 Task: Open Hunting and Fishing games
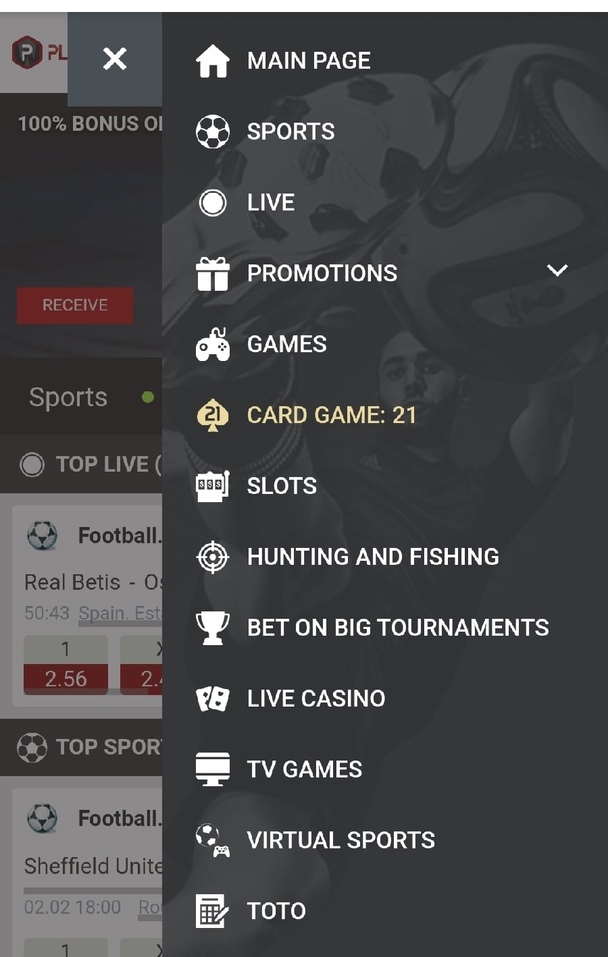coord(372,557)
